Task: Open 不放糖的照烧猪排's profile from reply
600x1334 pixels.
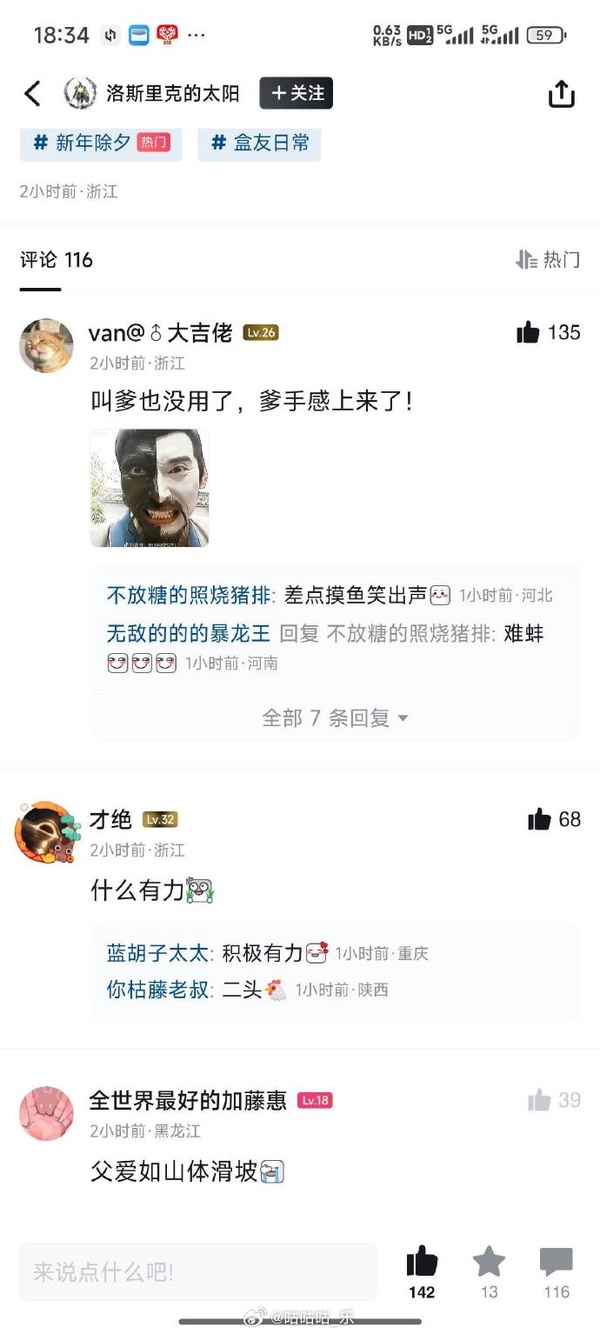Action: point(189,596)
